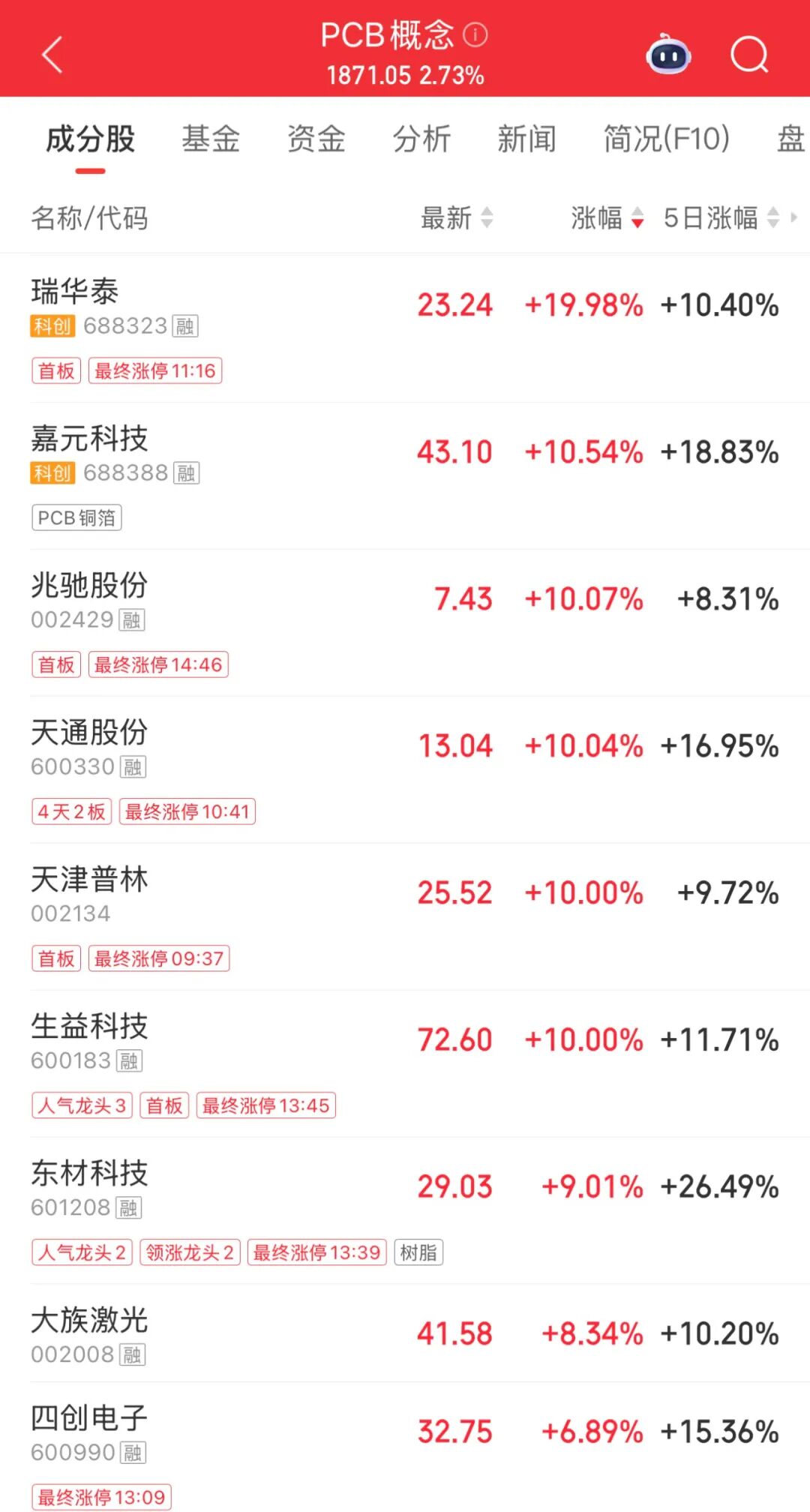Screen dimensions: 810x1512
Task: Open 简况(F10) section
Action: click(x=664, y=139)
